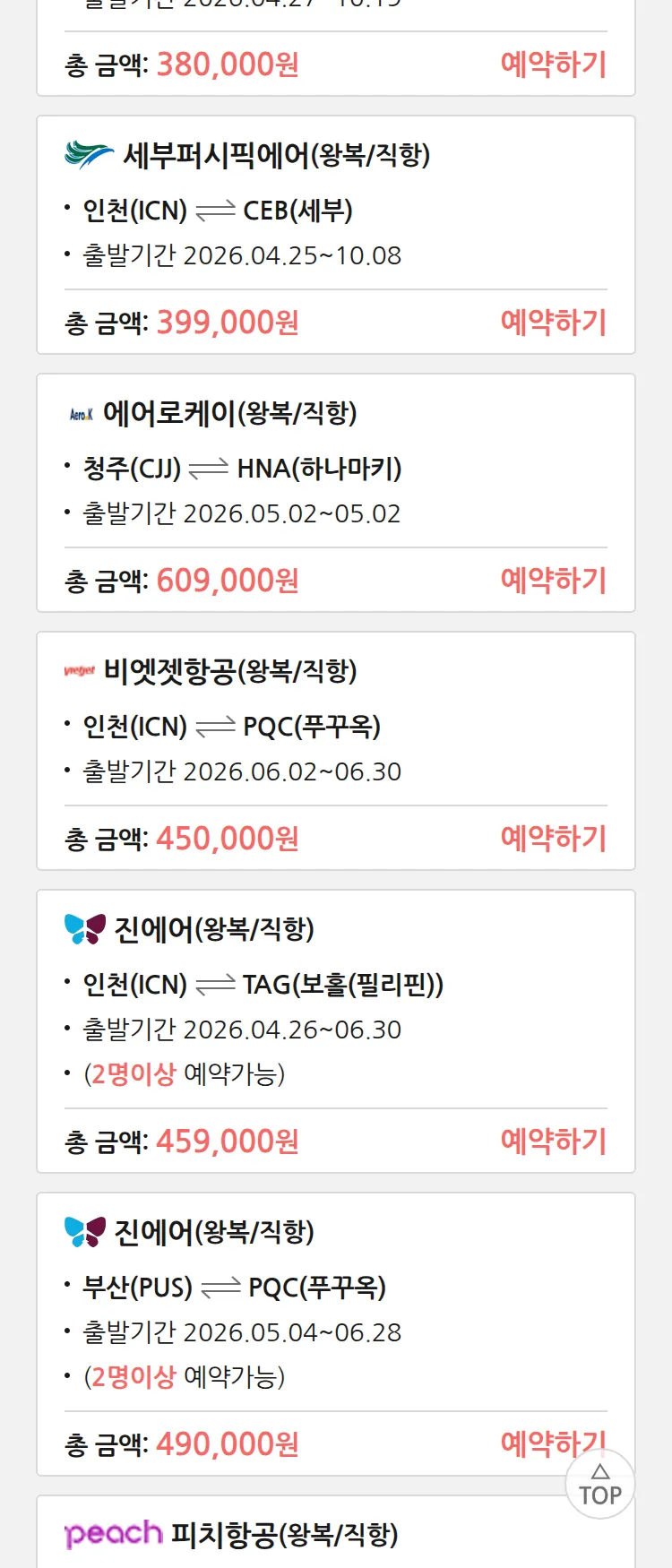Tap 예약하기 for 비엣젯항공 450,000원
Screen dimensions: 672x1568
(553, 839)
